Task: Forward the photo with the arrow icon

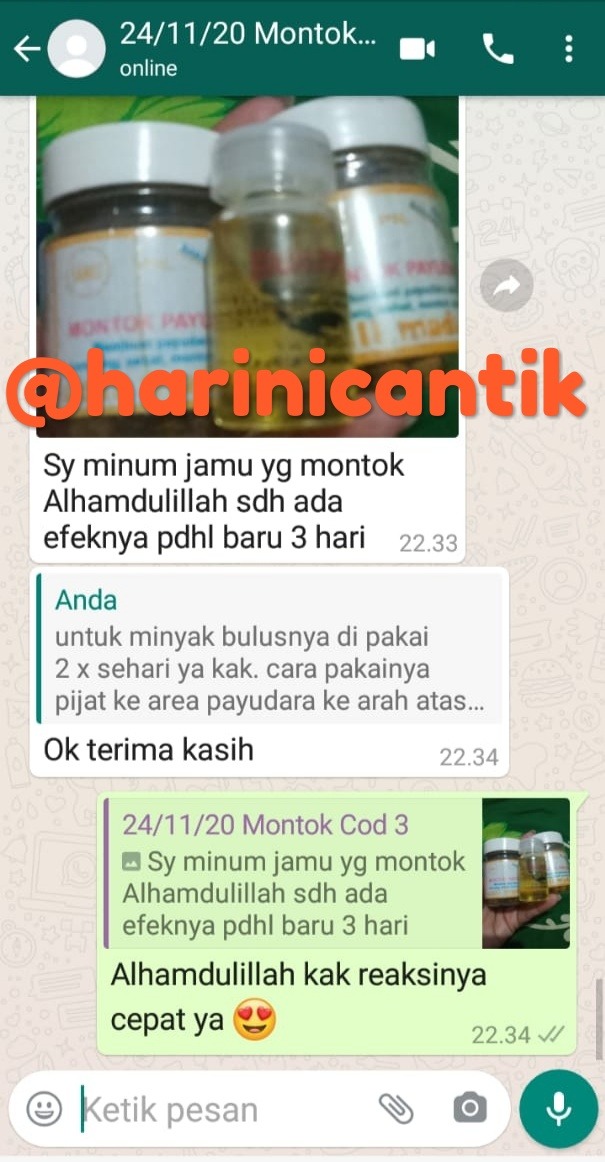Action: click(x=506, y=288)
